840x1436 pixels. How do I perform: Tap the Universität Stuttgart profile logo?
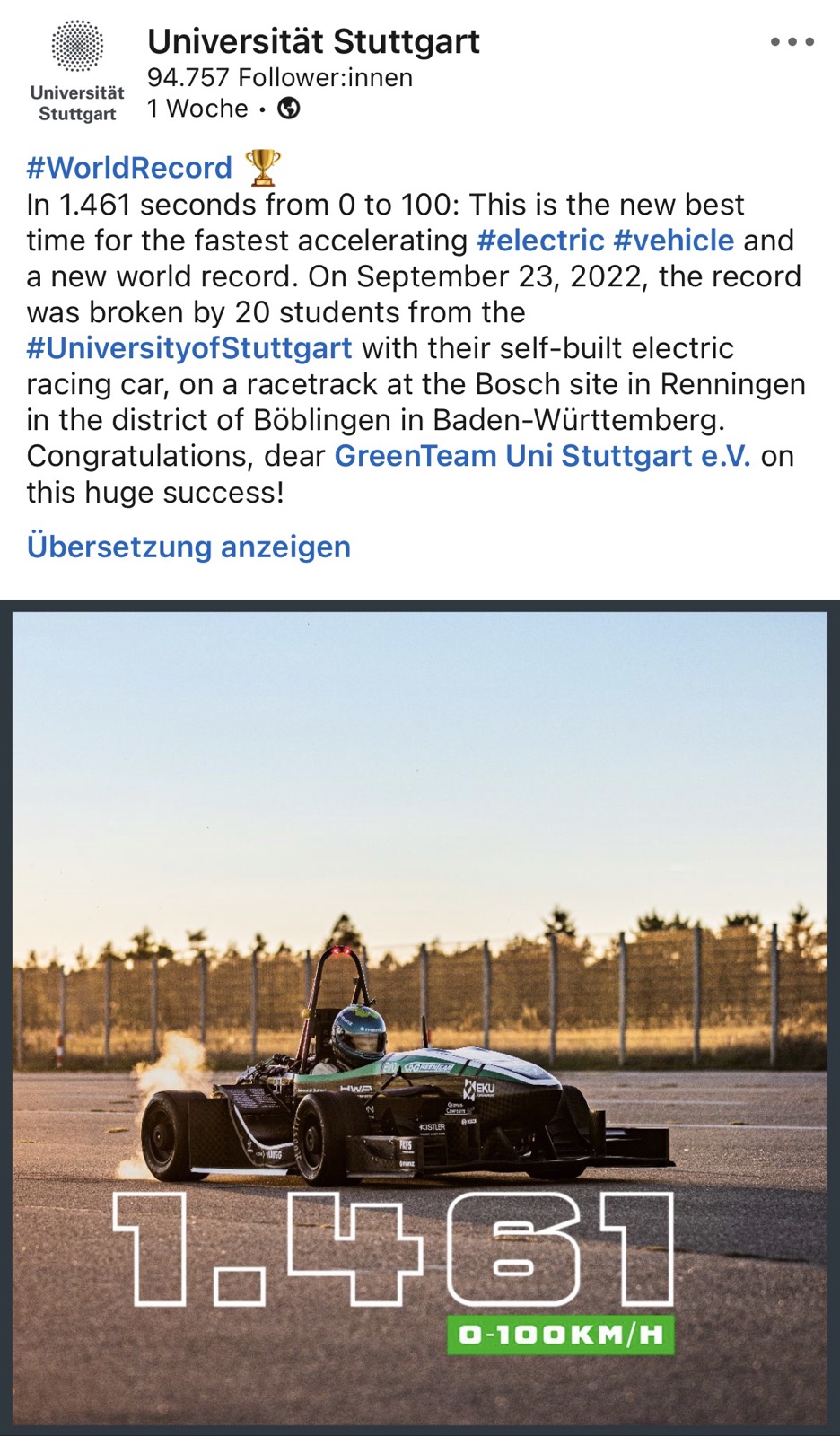pyautogui.click(x=77, y=71)
